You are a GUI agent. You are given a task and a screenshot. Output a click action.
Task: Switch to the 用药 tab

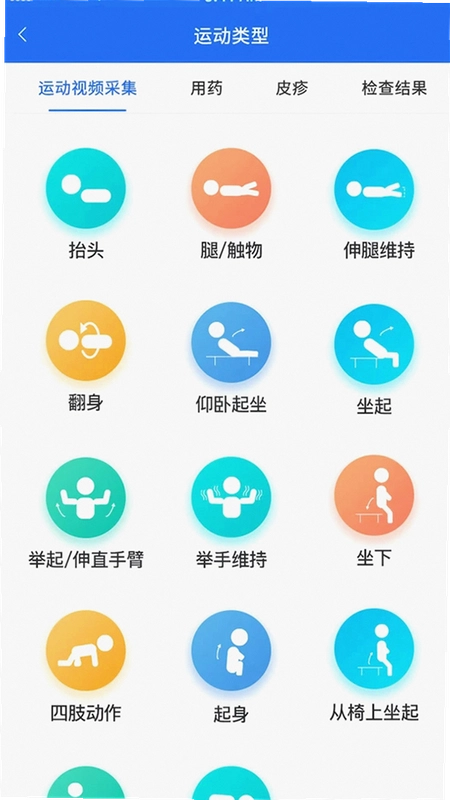[206, 89]
